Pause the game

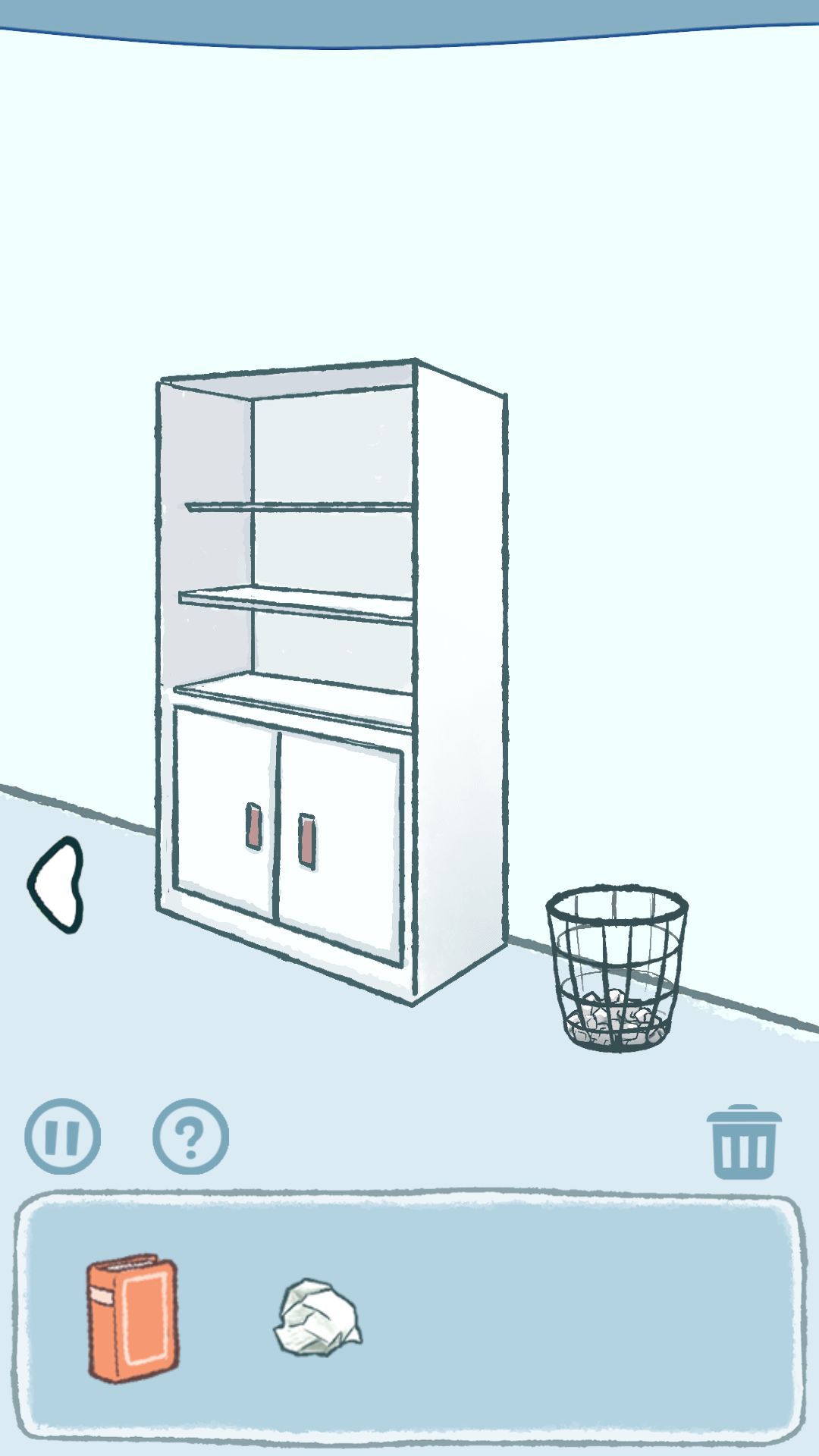[62, 1136]
